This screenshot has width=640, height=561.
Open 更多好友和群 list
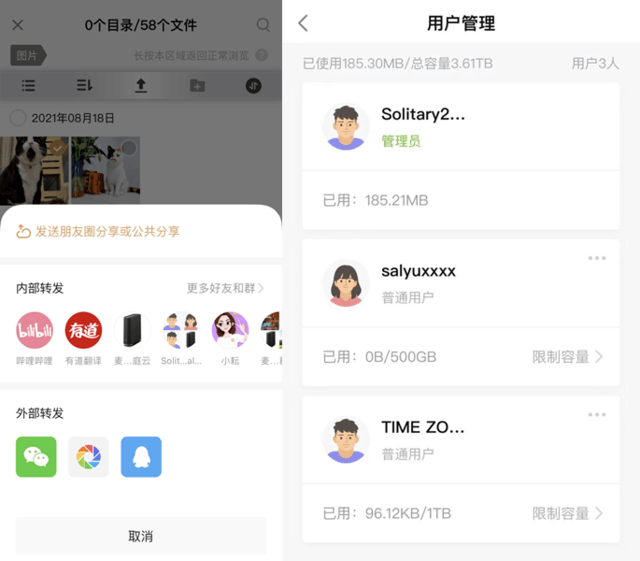coord(225,288)
